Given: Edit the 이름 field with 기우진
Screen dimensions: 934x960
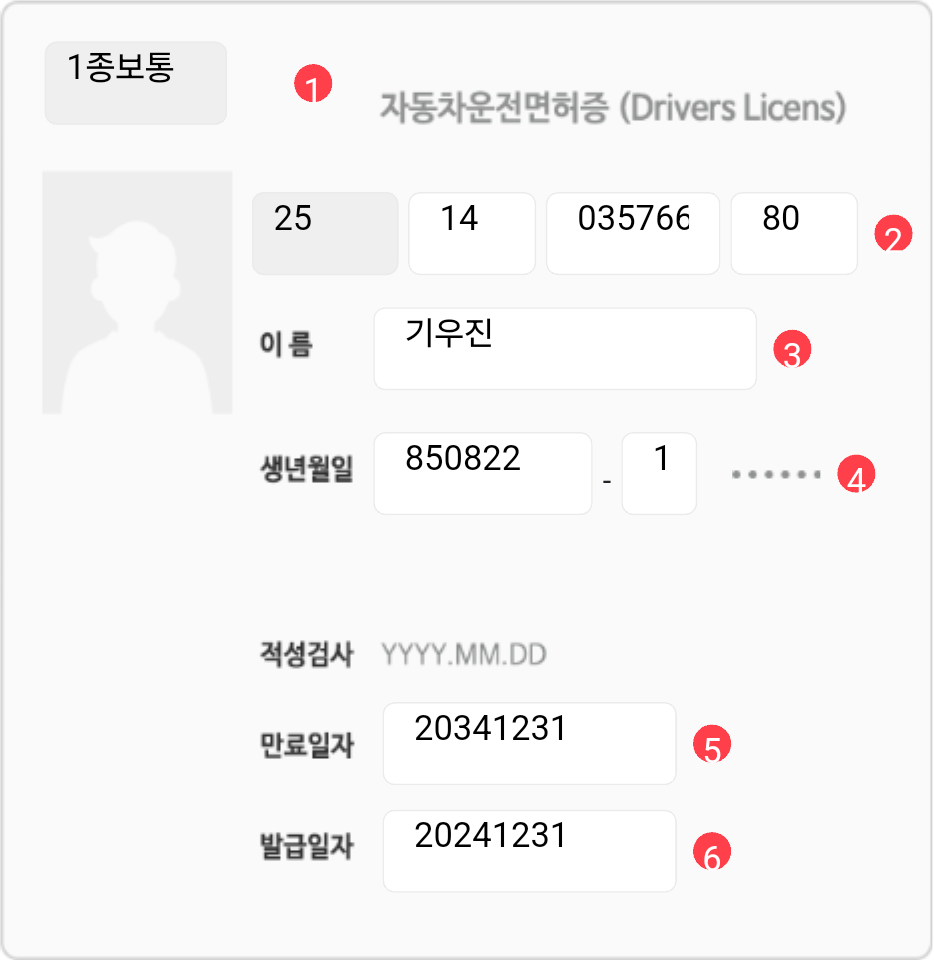Looking at the screenshot, I should click(564, 348).
